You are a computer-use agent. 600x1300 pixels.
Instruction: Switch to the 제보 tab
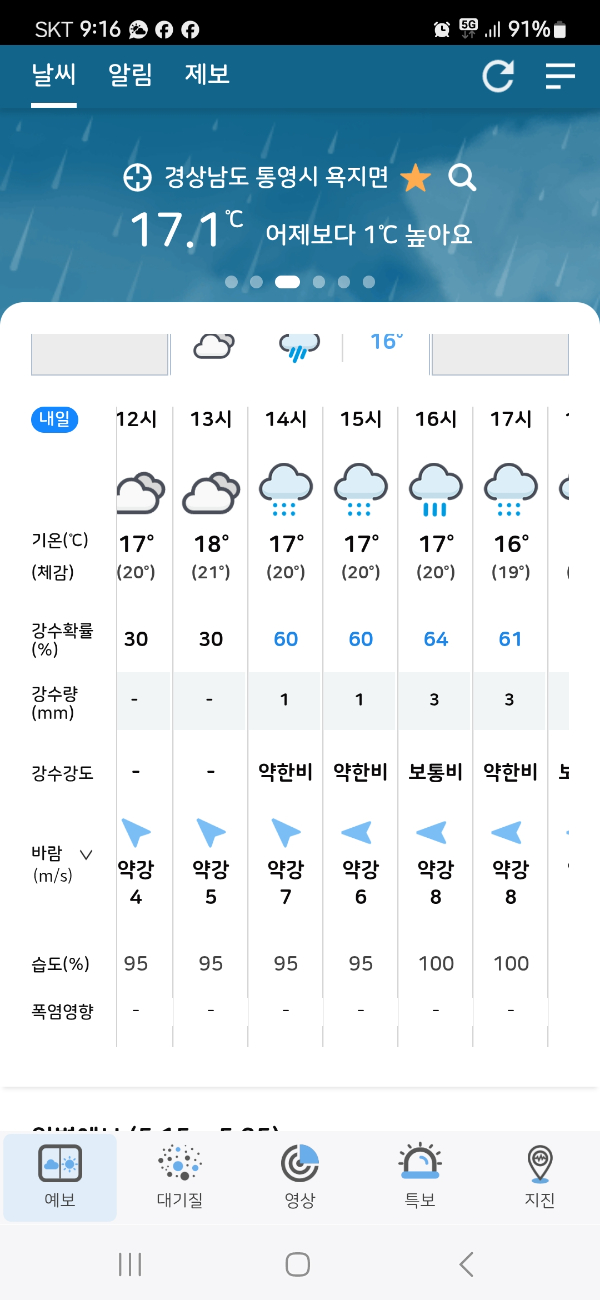(x=207, y=75)
